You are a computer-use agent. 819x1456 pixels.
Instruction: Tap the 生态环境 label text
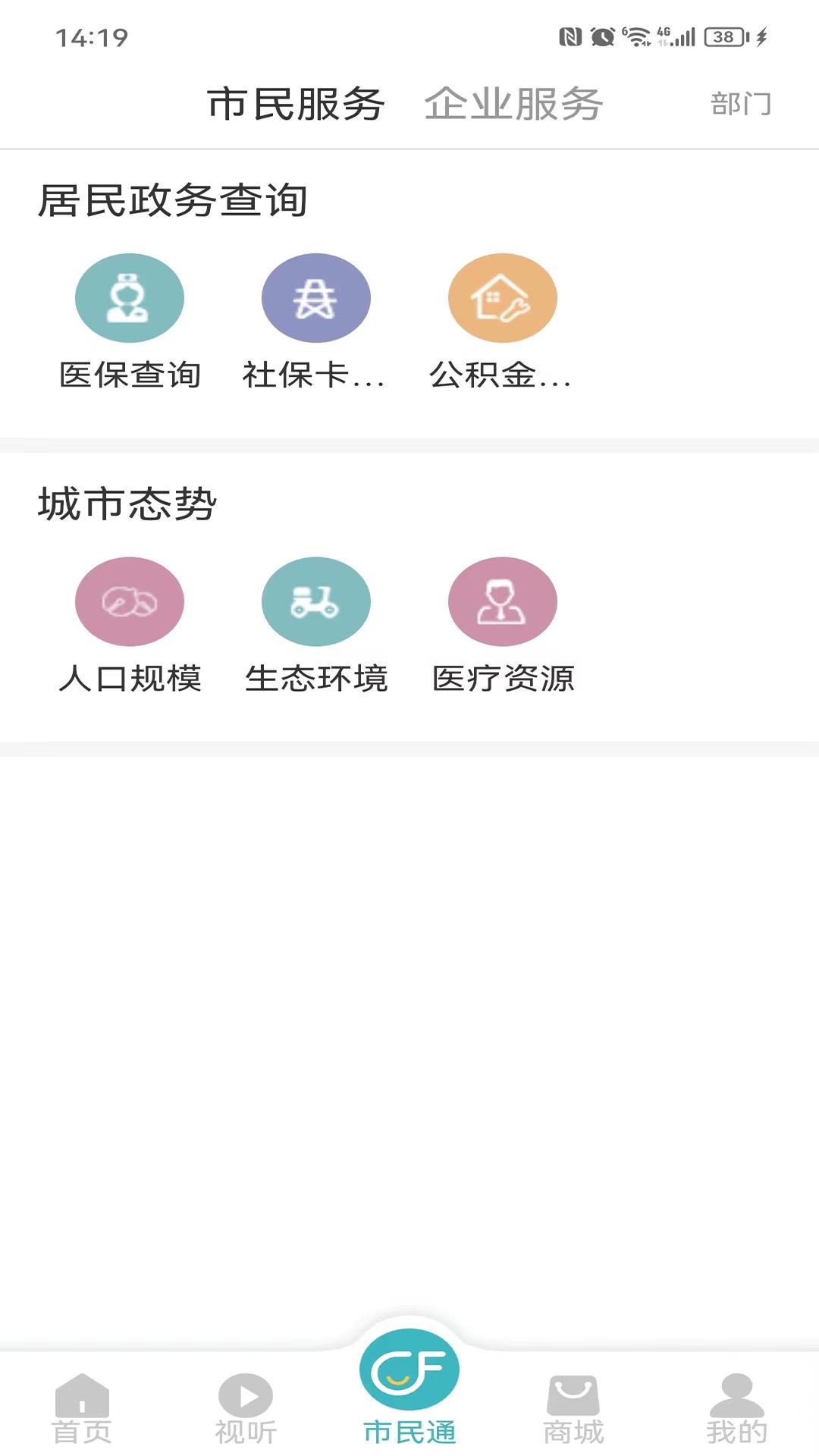tap(315, 679)
